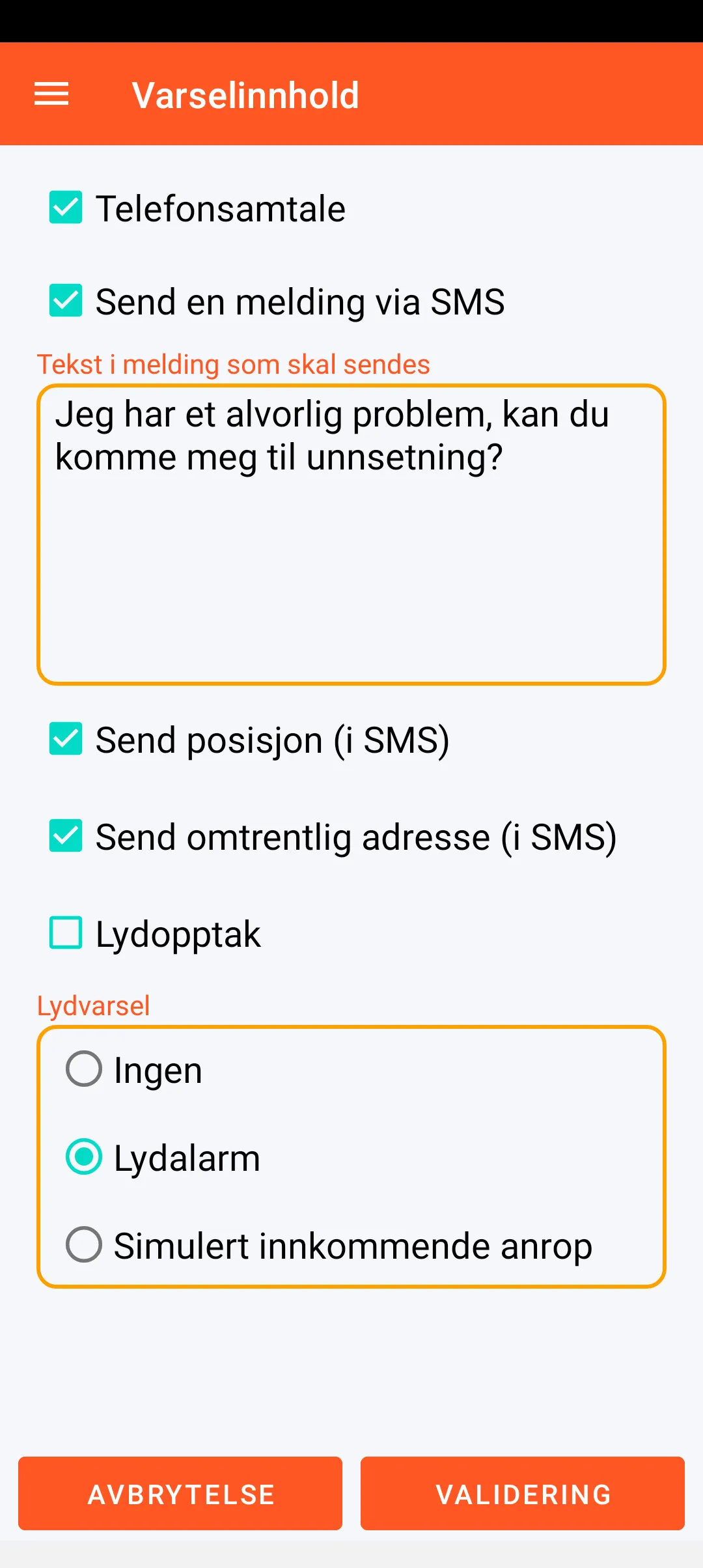Tap the Avbrytelse button to cancel
This screenshot has width=703, height=1568.
(180, 1494)
